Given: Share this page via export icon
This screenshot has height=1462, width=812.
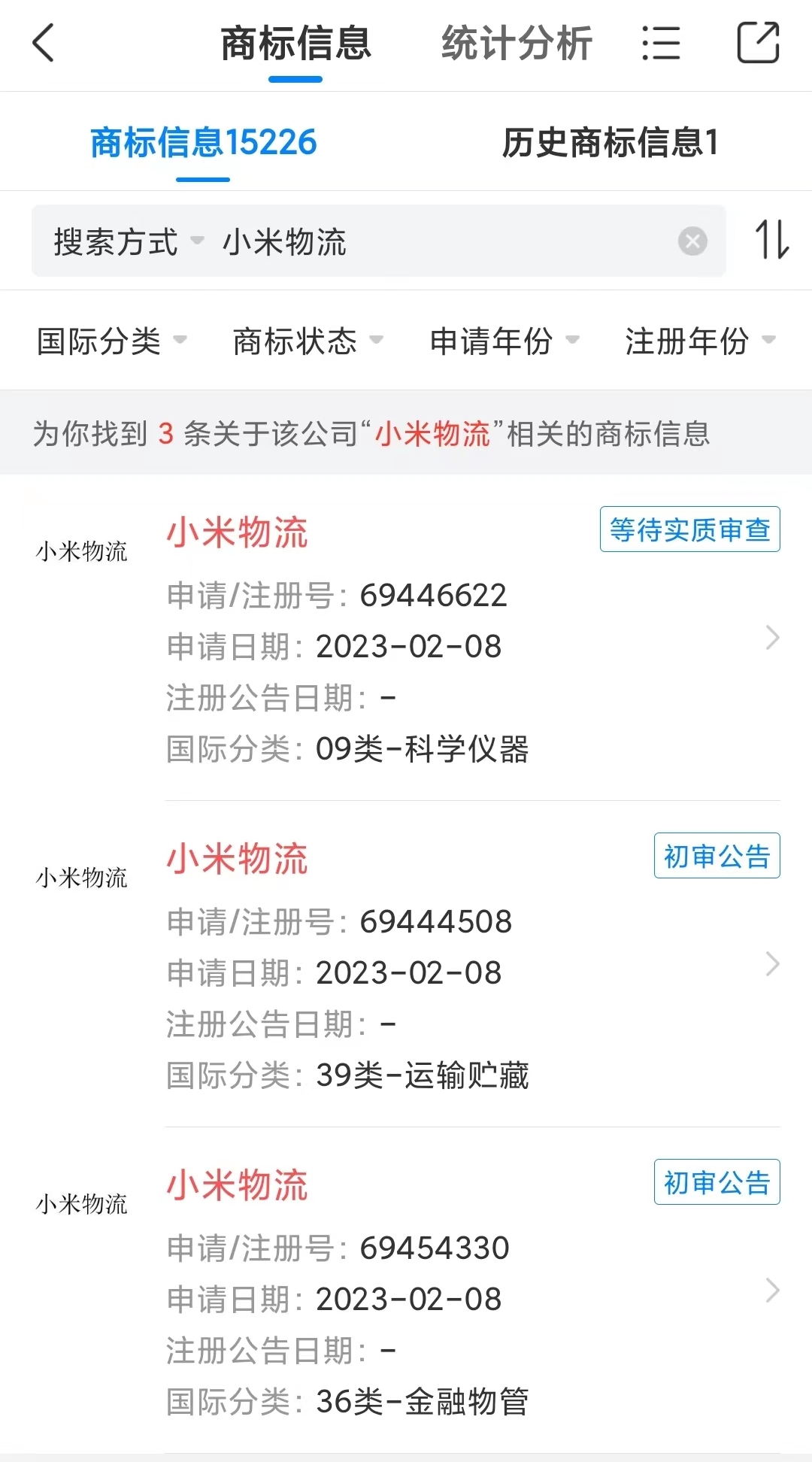Looking at the screenshot, I should tap(758, 43).
